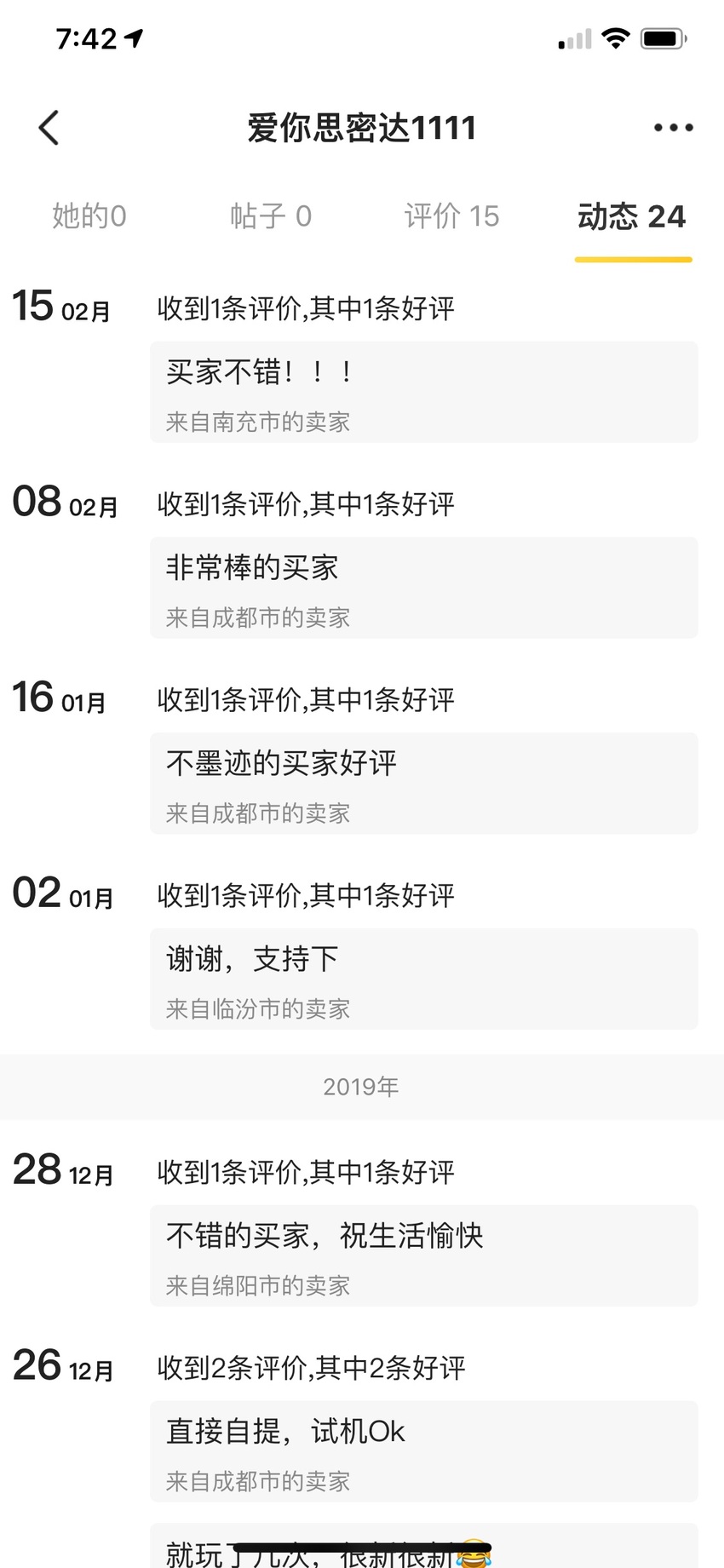The width and height of the screenshot is (724, 1568).
Task: Open the 非常棒的买家 review card
Action: pos(424,588)
